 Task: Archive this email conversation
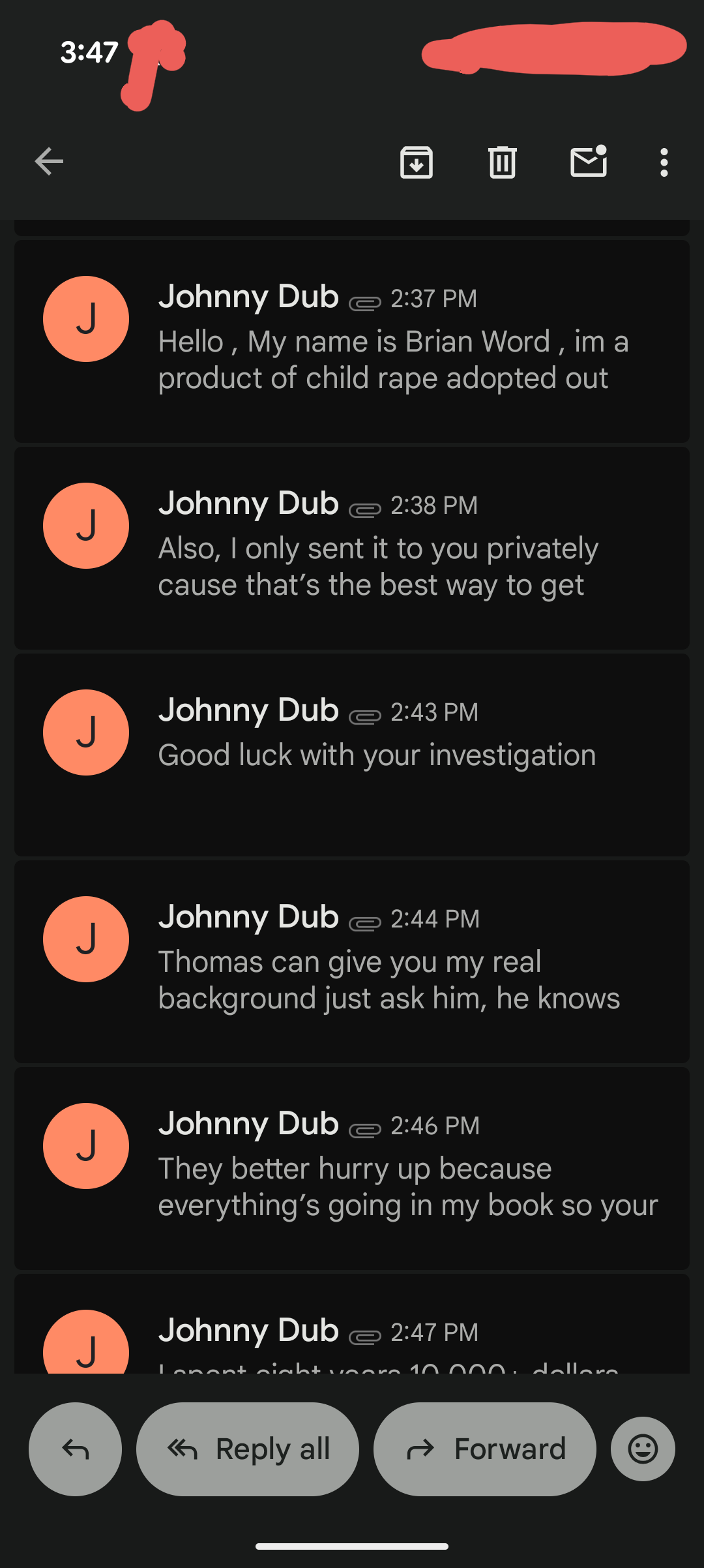tap(417, 162)
